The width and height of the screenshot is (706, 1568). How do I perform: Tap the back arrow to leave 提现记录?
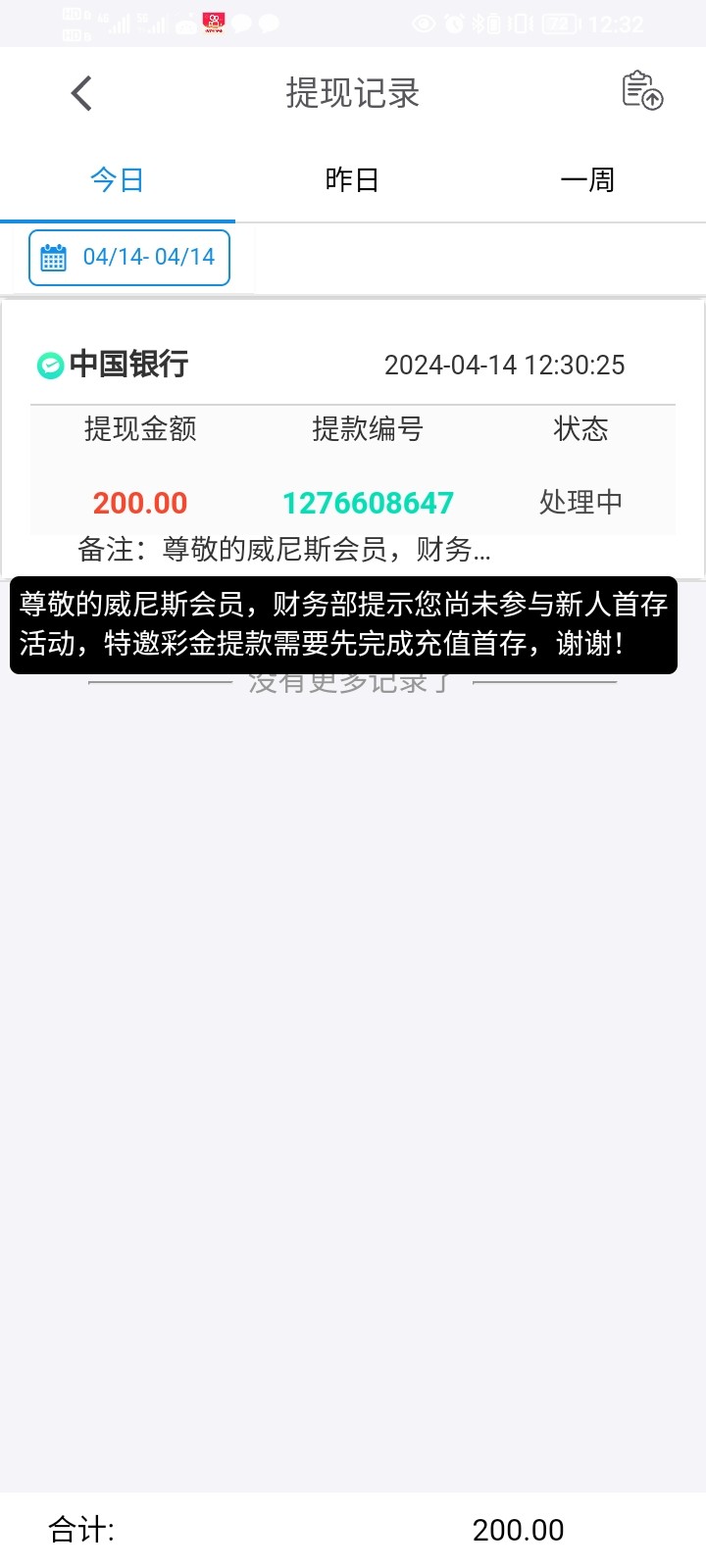[80, 92]
